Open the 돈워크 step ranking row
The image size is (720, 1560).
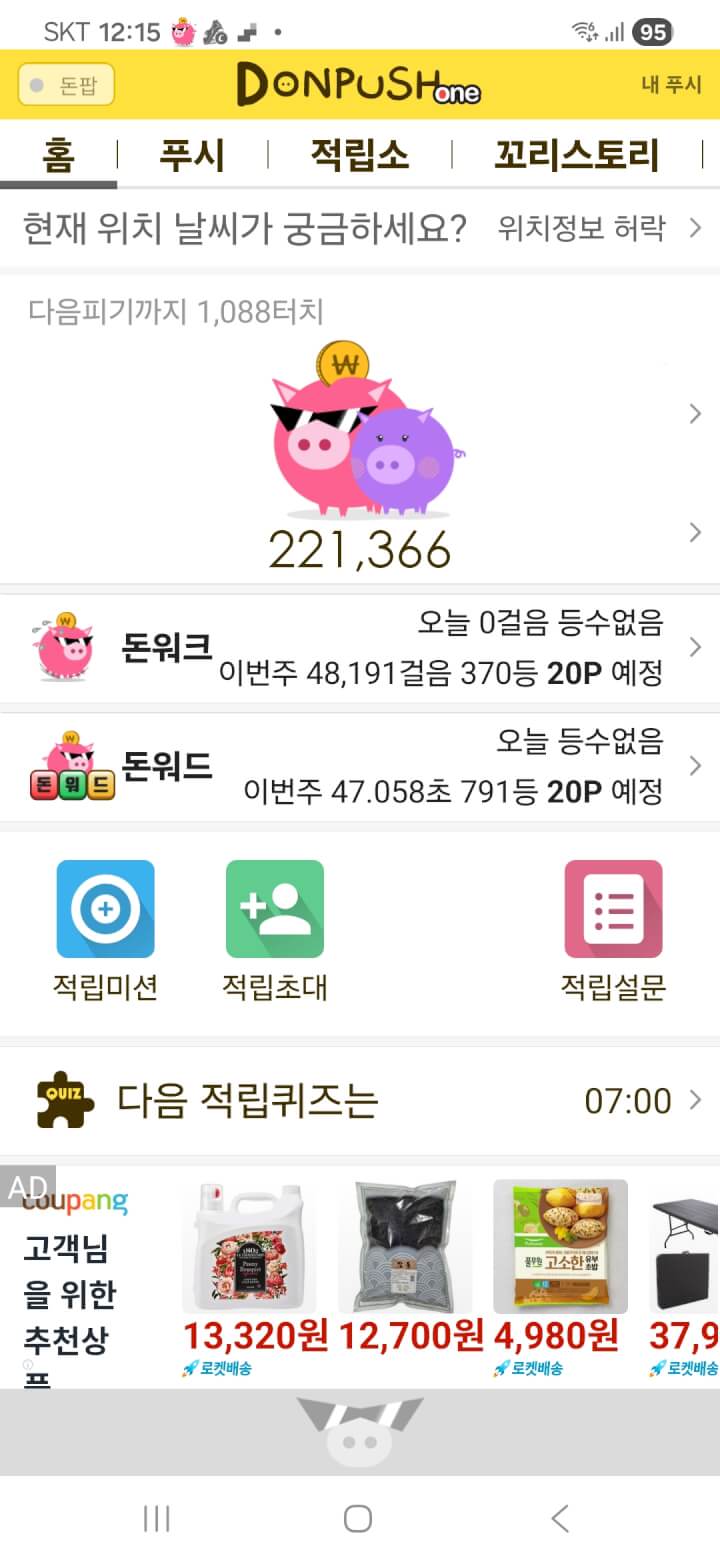tap(360, 648)
